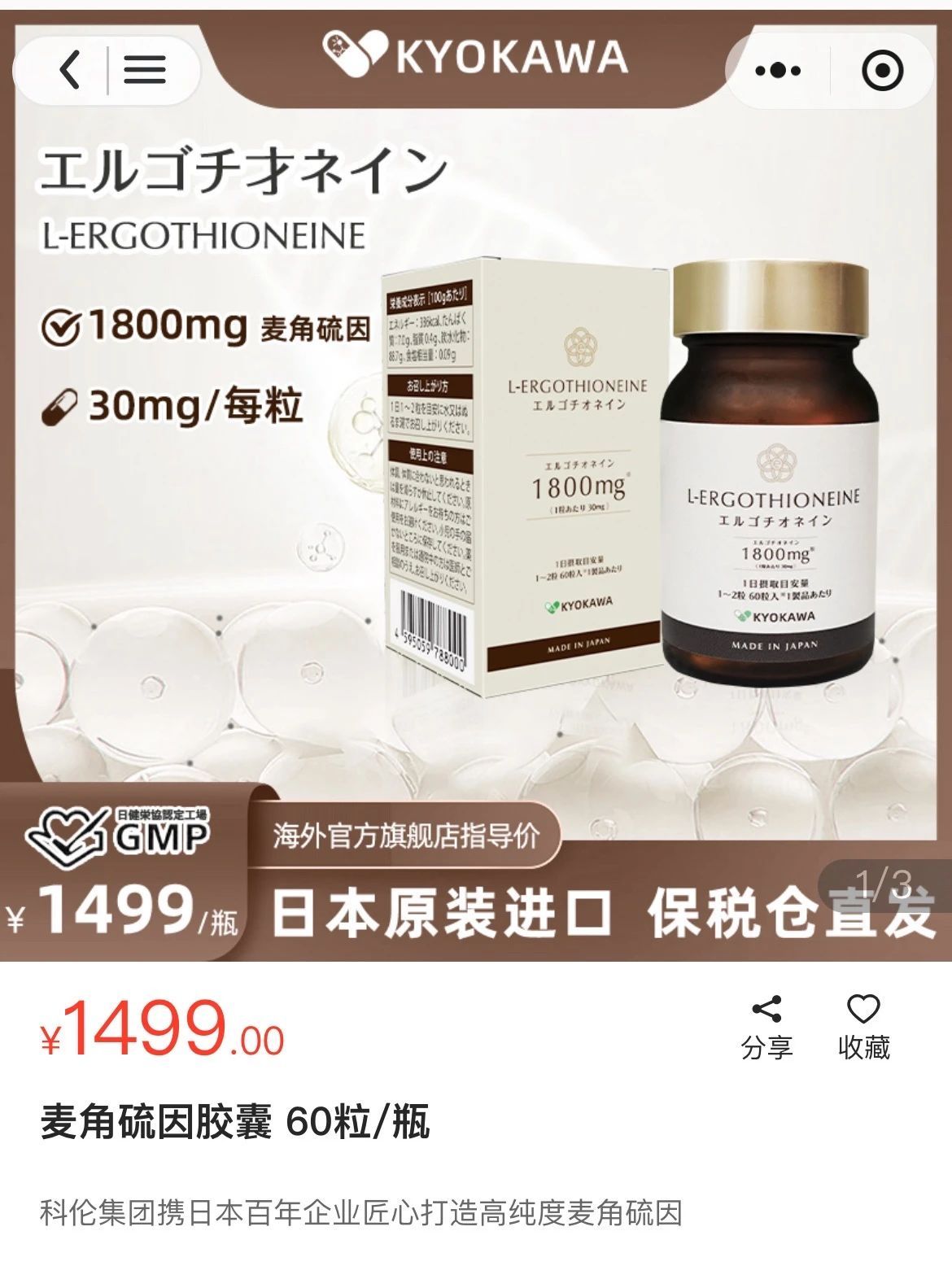Open the mini program more options

point(777,71)
